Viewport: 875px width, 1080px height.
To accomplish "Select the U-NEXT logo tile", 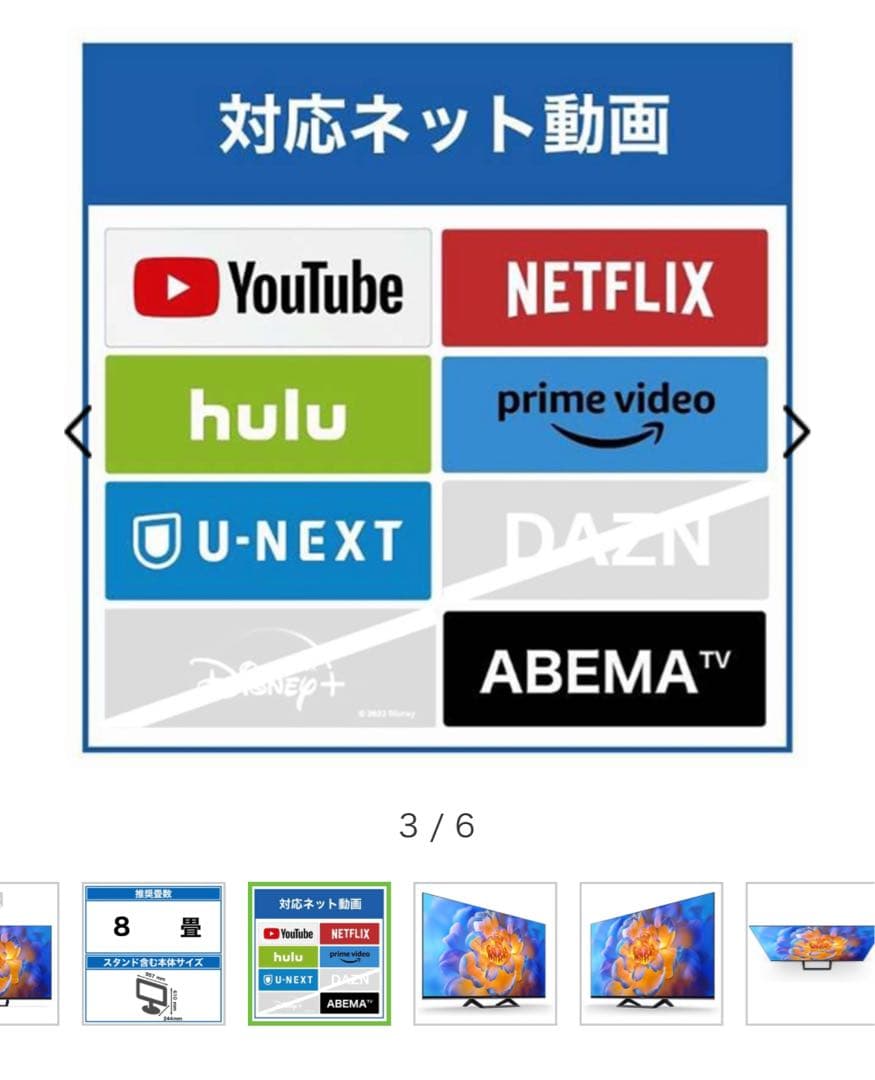I will point(267,540).
